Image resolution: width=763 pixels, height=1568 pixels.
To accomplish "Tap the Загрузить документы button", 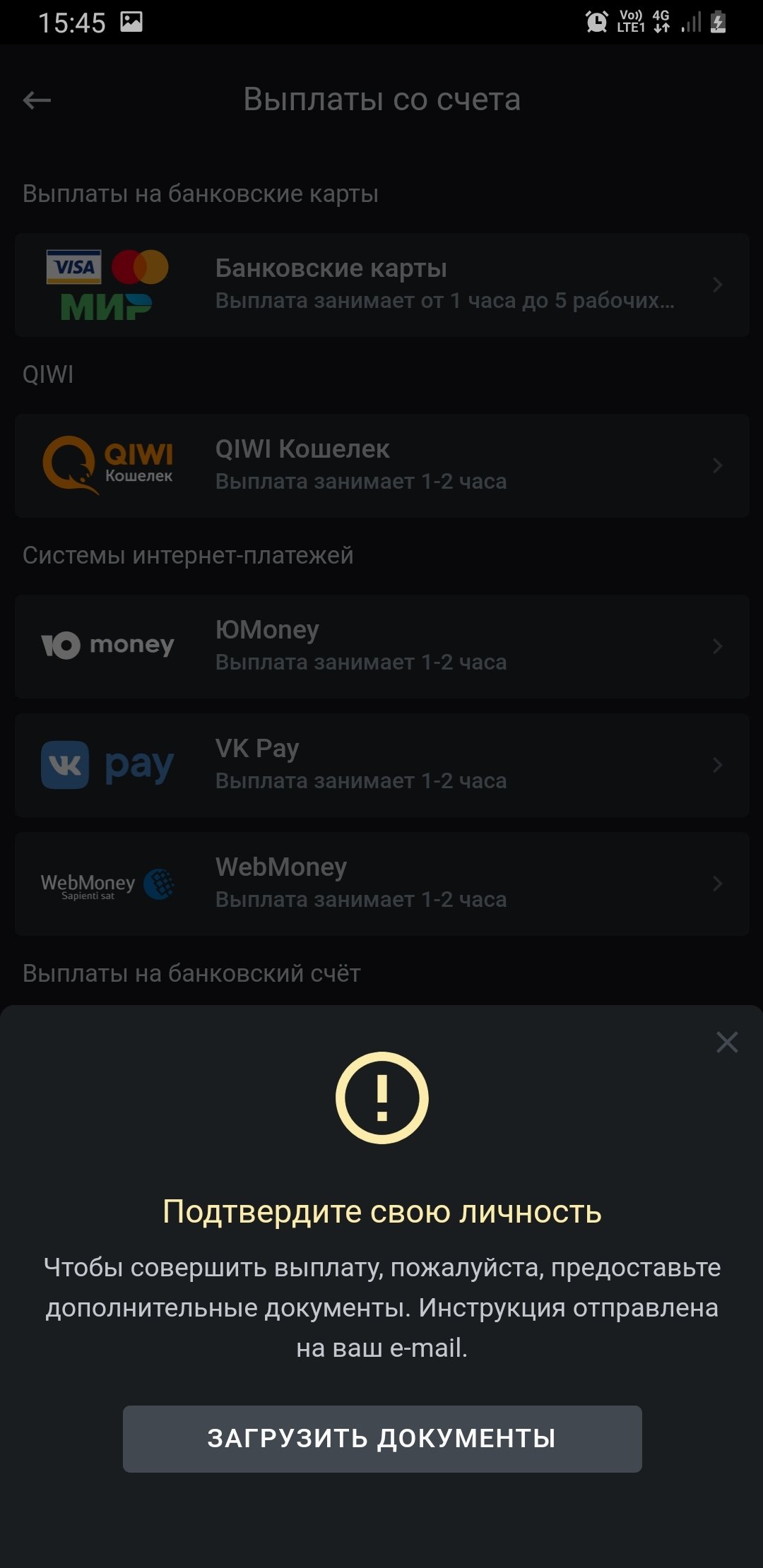I will pos(381,1439).
